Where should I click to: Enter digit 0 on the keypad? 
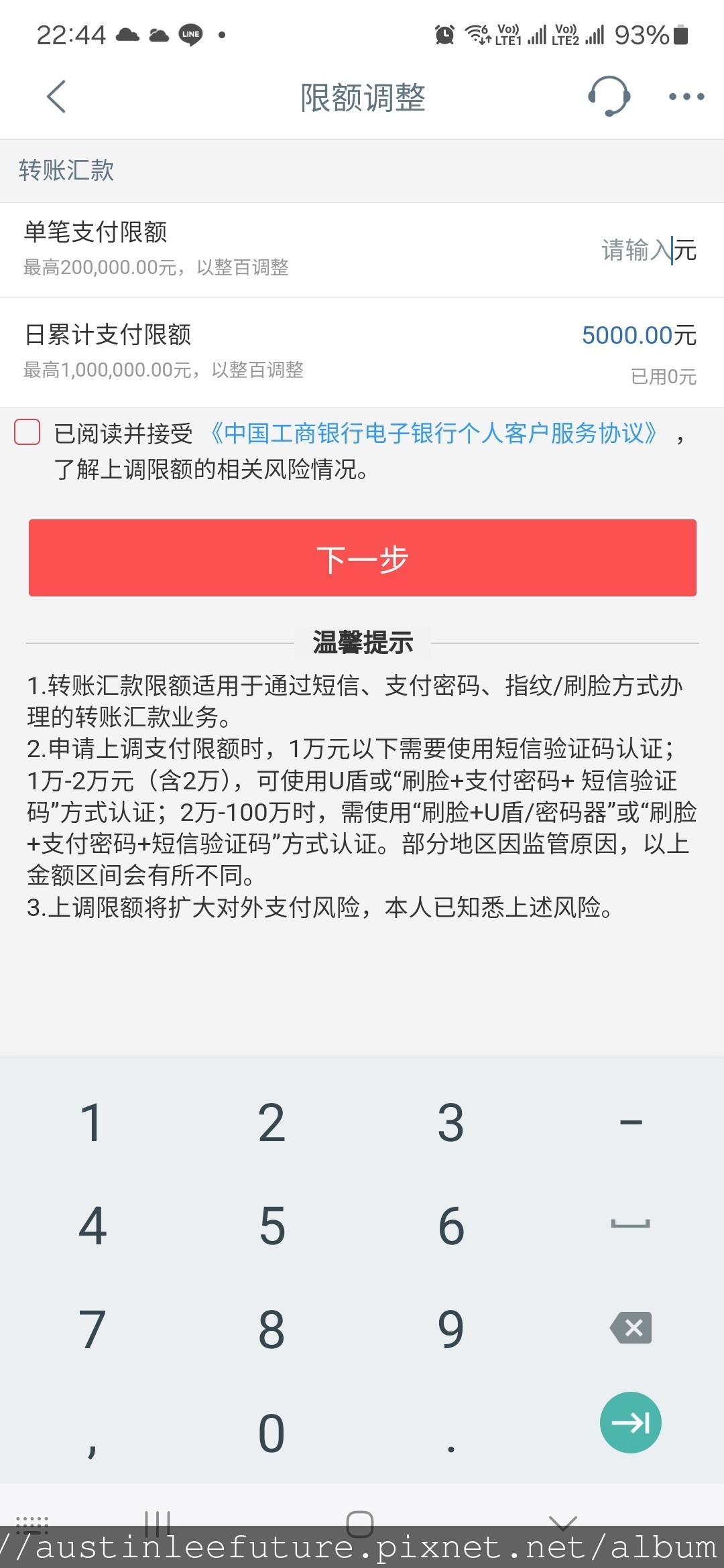[272, 1434]
